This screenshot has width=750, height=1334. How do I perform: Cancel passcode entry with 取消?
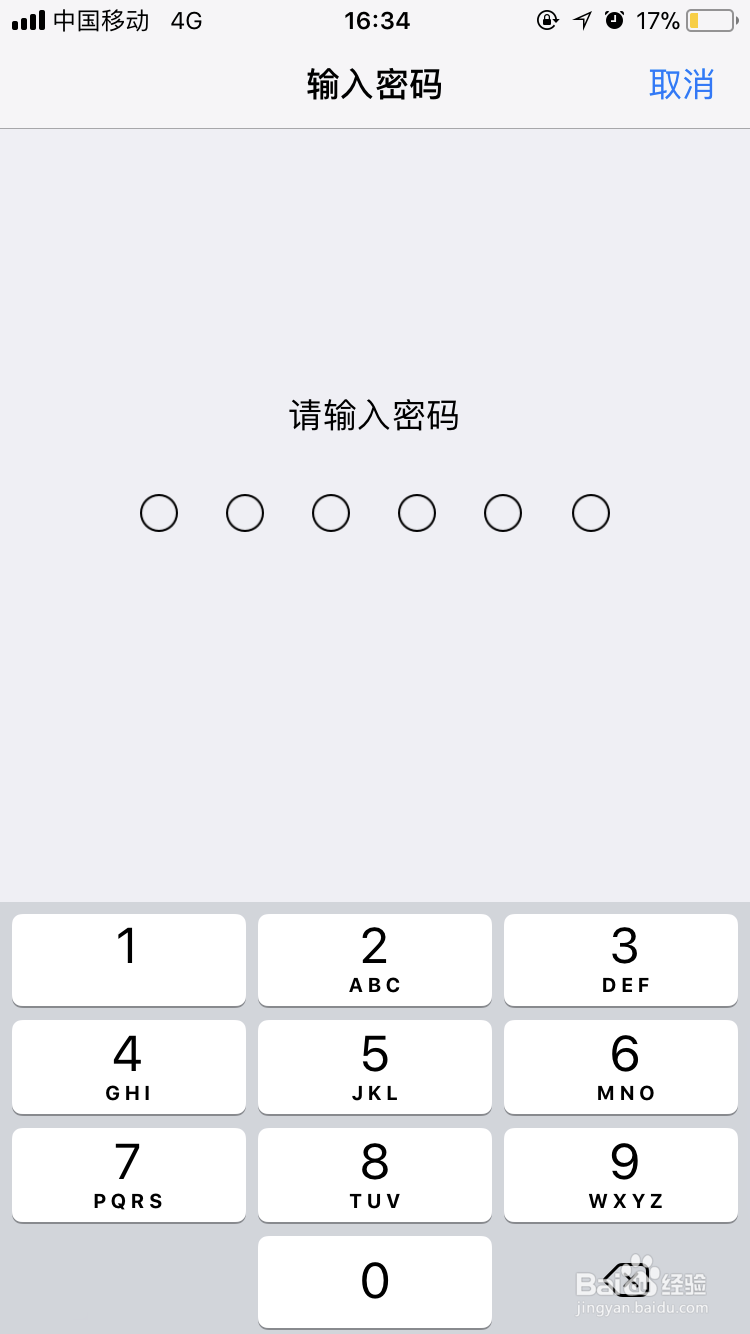pos(681,84)
